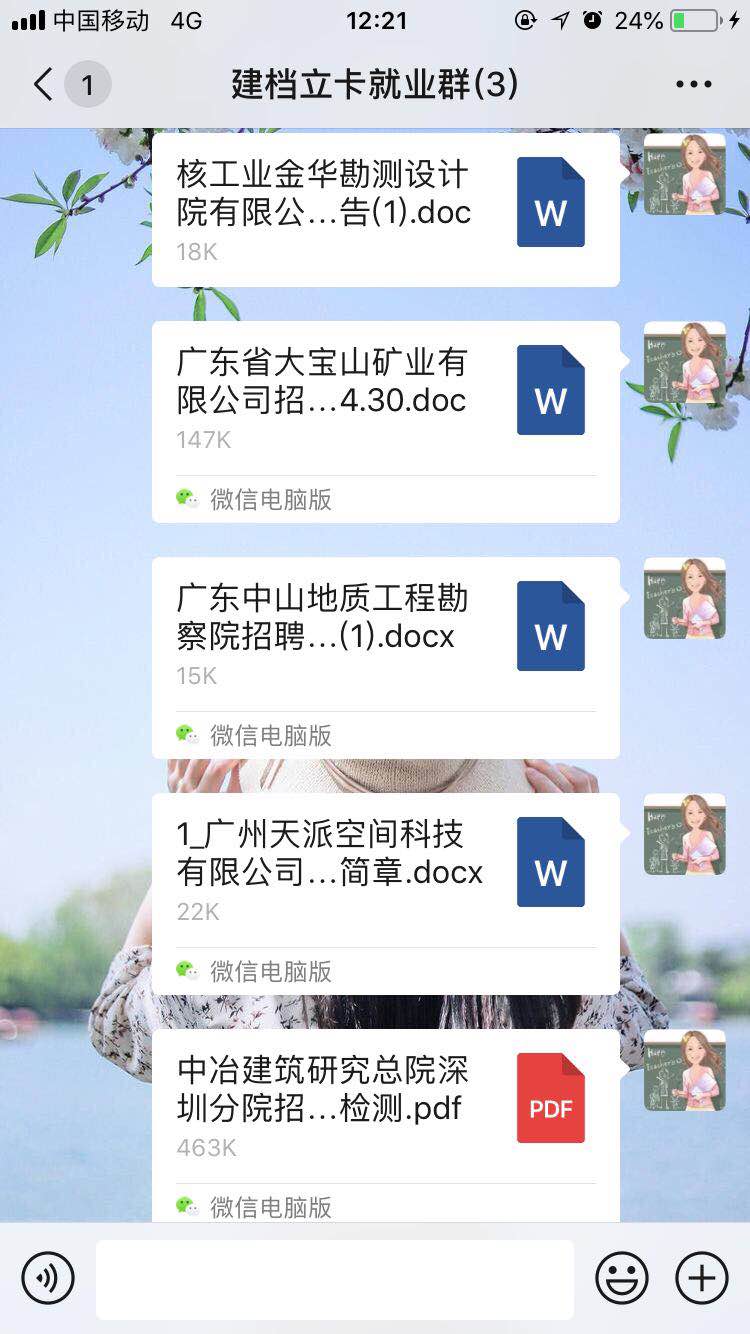Open the 核工业金华勘测设计院 doc file
750x1334 pixels.
(385, 210)
